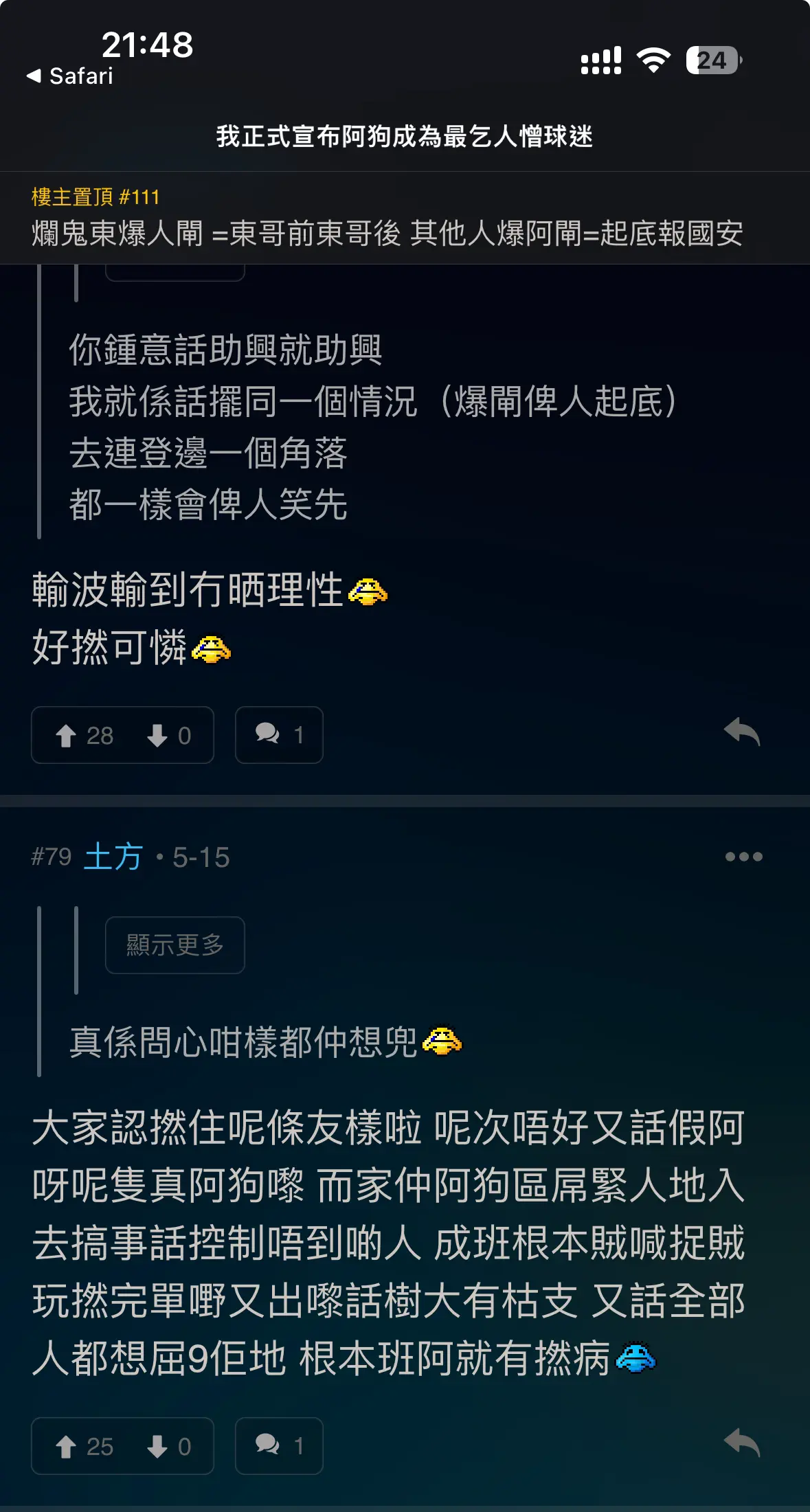Viewport: 810px width, 1512px height.
Task: Reply to post #79 by 土方
Action: click(x=742, y=1443)
